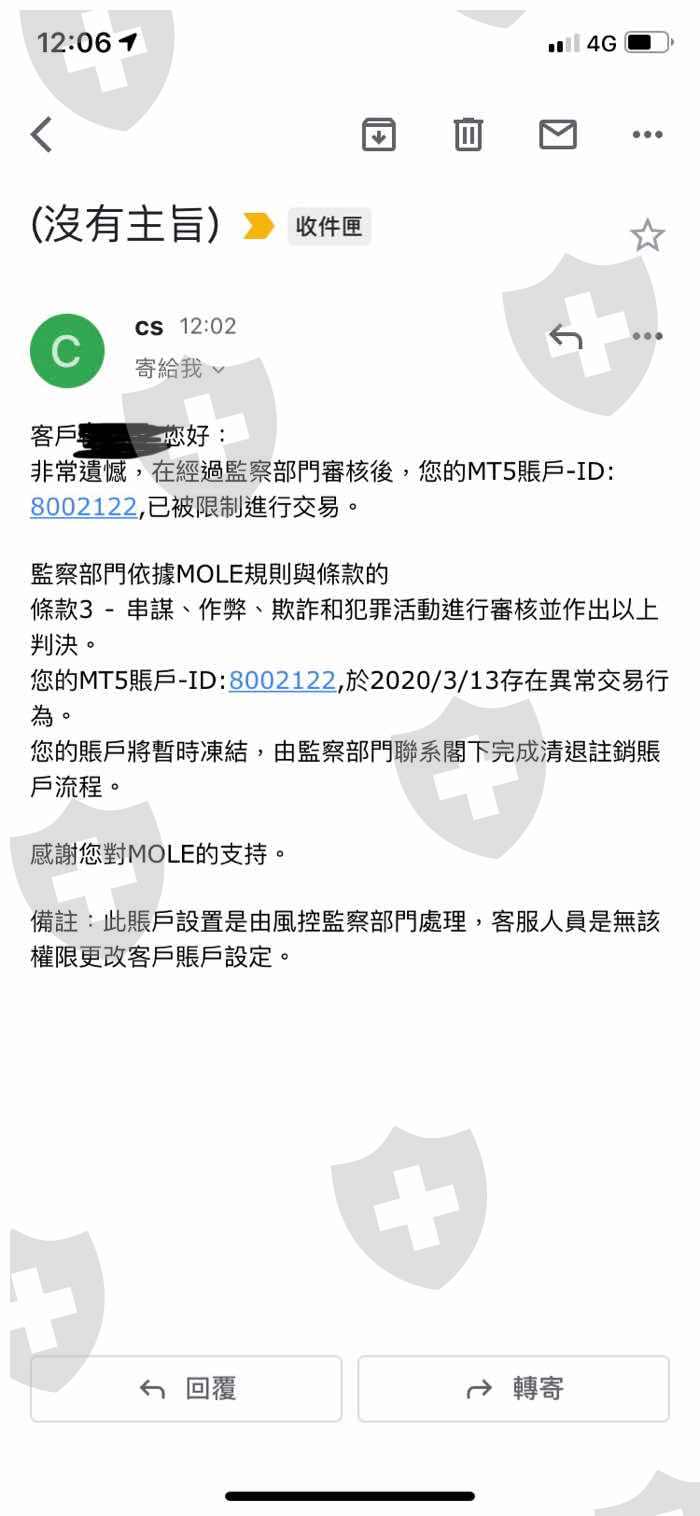Archive this email

tap(378, 134)
